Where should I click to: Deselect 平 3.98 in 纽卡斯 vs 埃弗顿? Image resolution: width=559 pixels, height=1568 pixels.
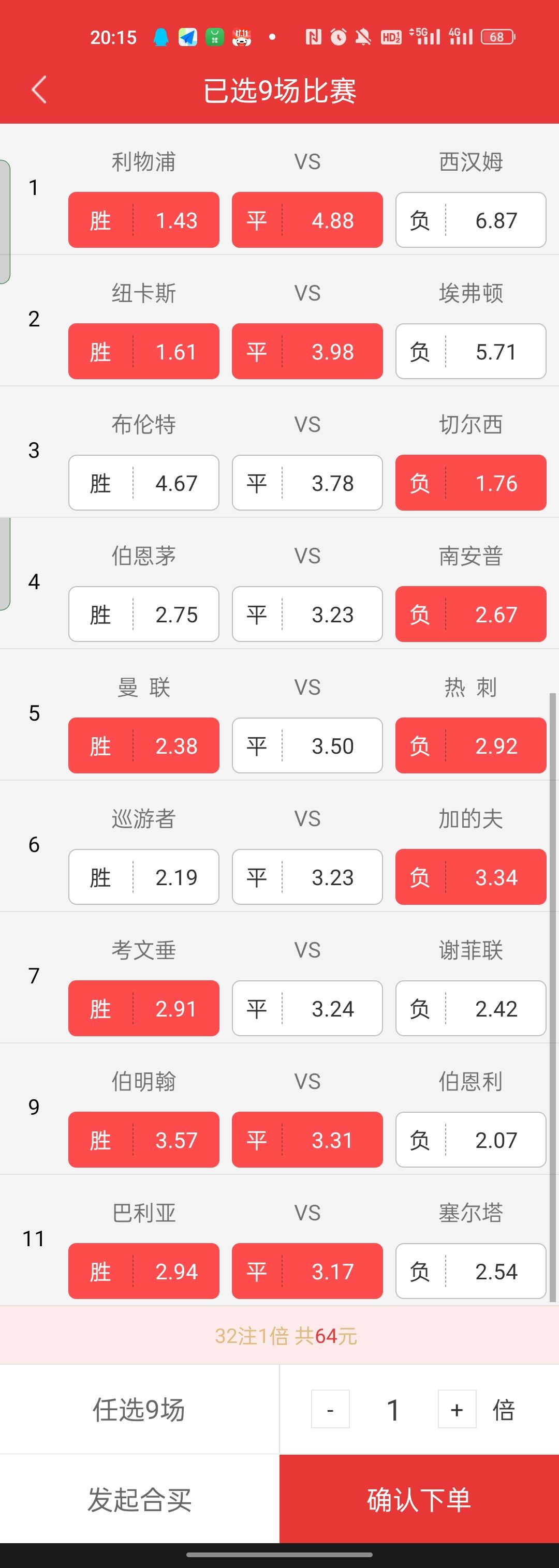307,351
